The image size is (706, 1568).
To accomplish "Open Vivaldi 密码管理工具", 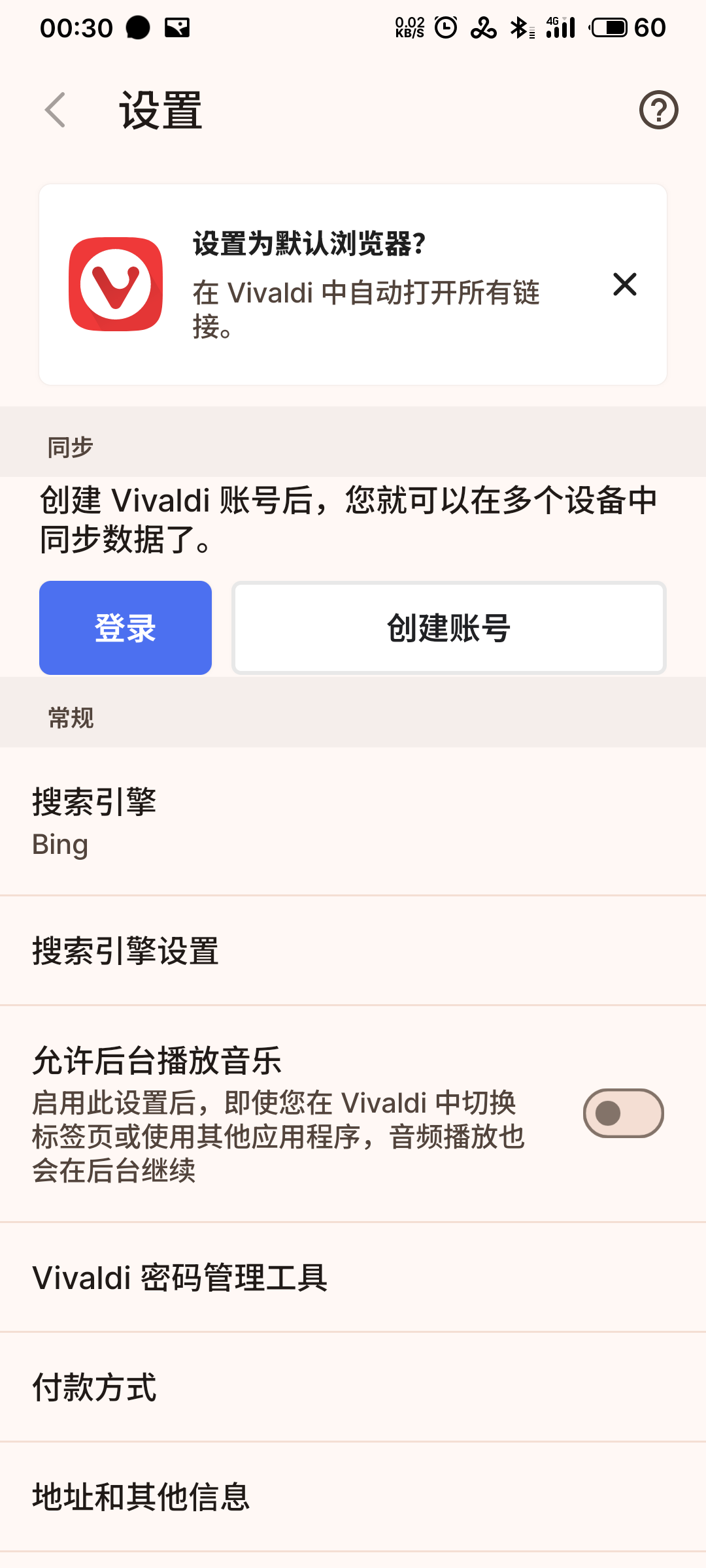I will [x=353, y=1277].
